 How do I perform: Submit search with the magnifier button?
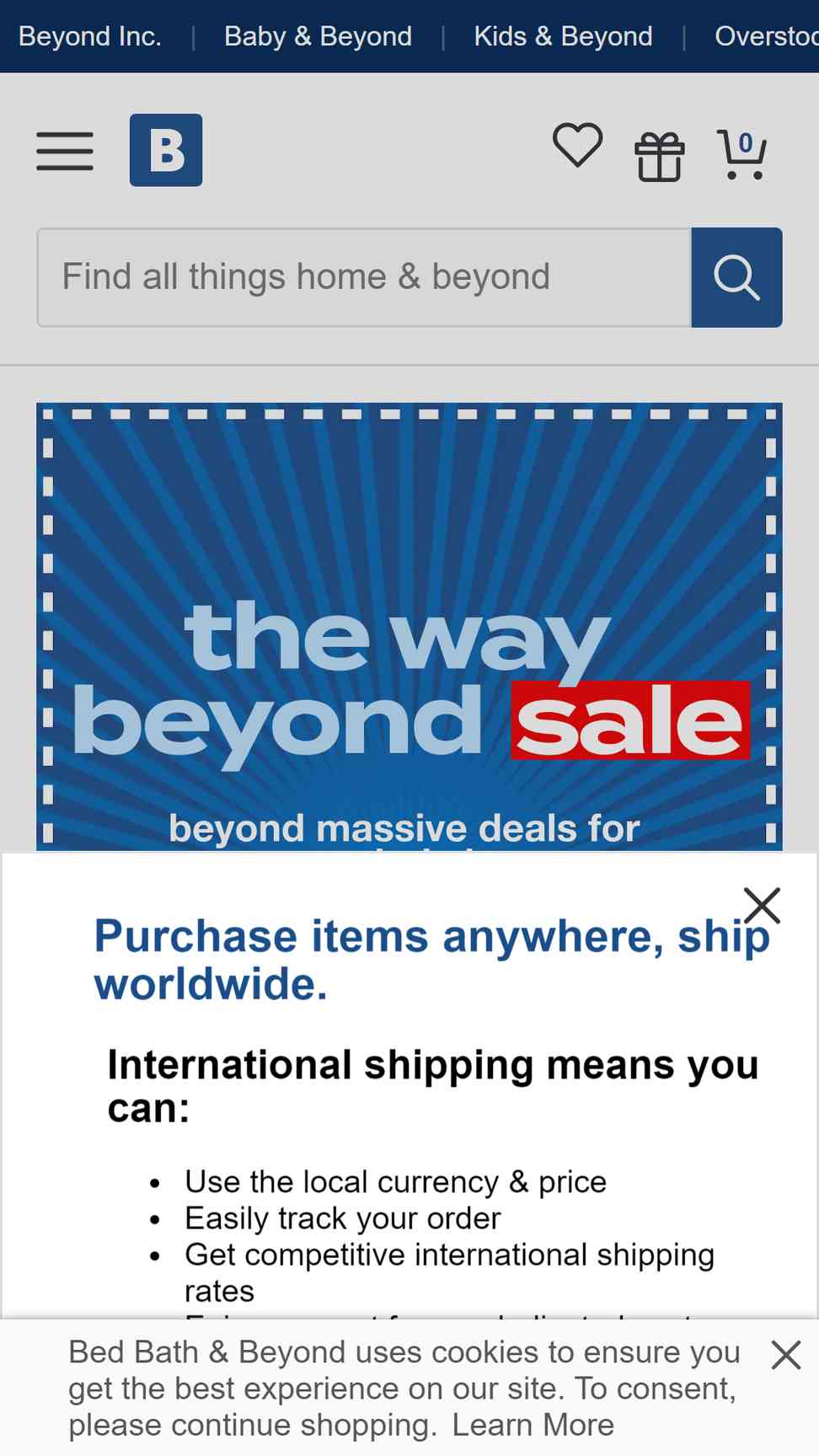737,277
